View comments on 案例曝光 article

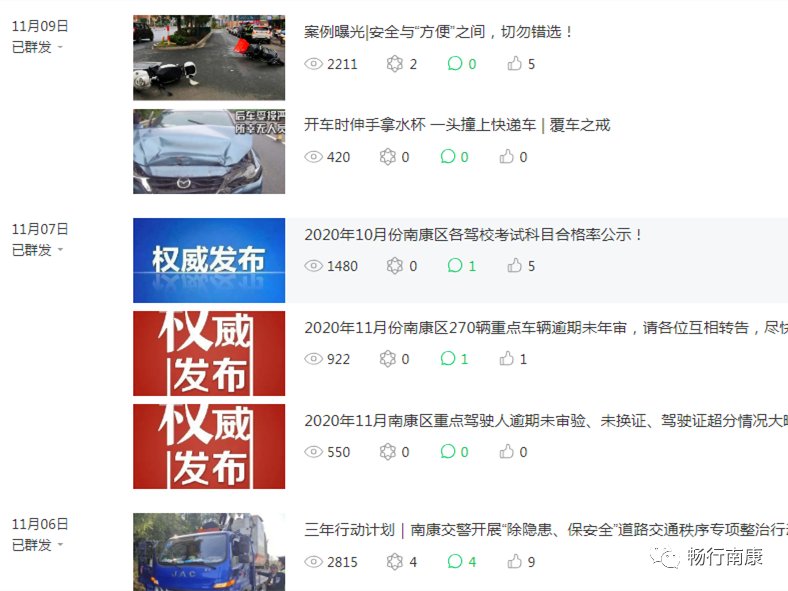(462, 64)
